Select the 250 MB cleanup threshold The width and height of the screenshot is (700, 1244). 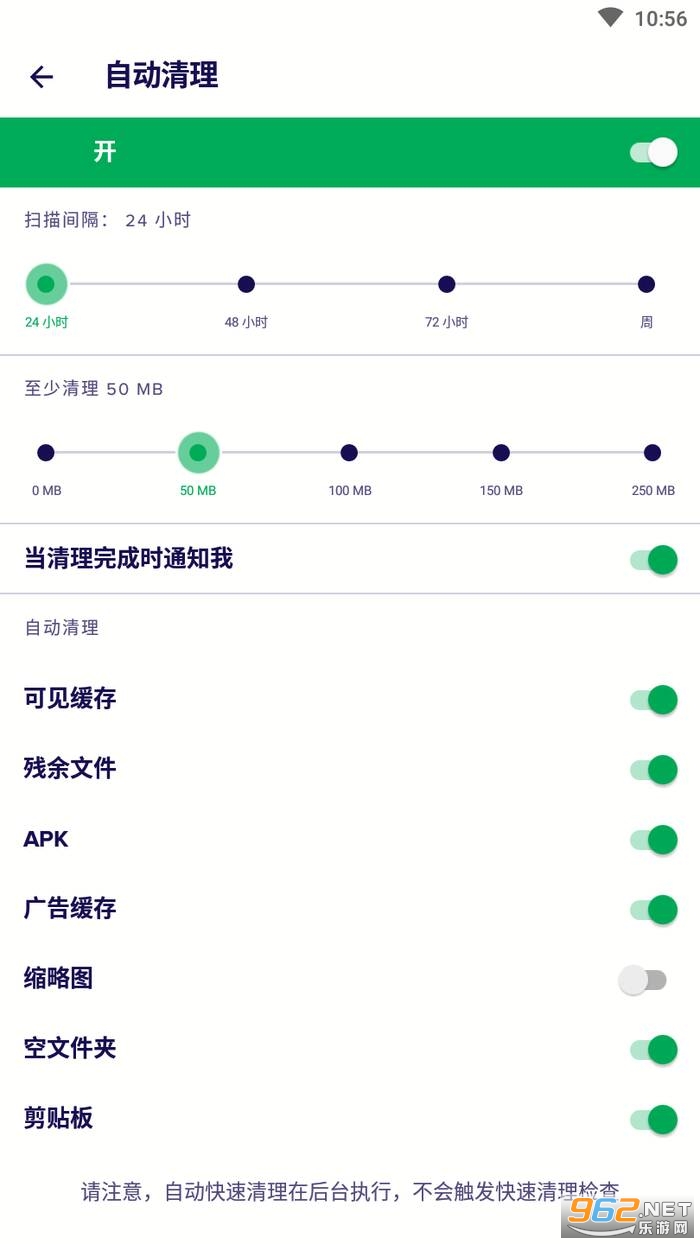(x=652, y=453)
